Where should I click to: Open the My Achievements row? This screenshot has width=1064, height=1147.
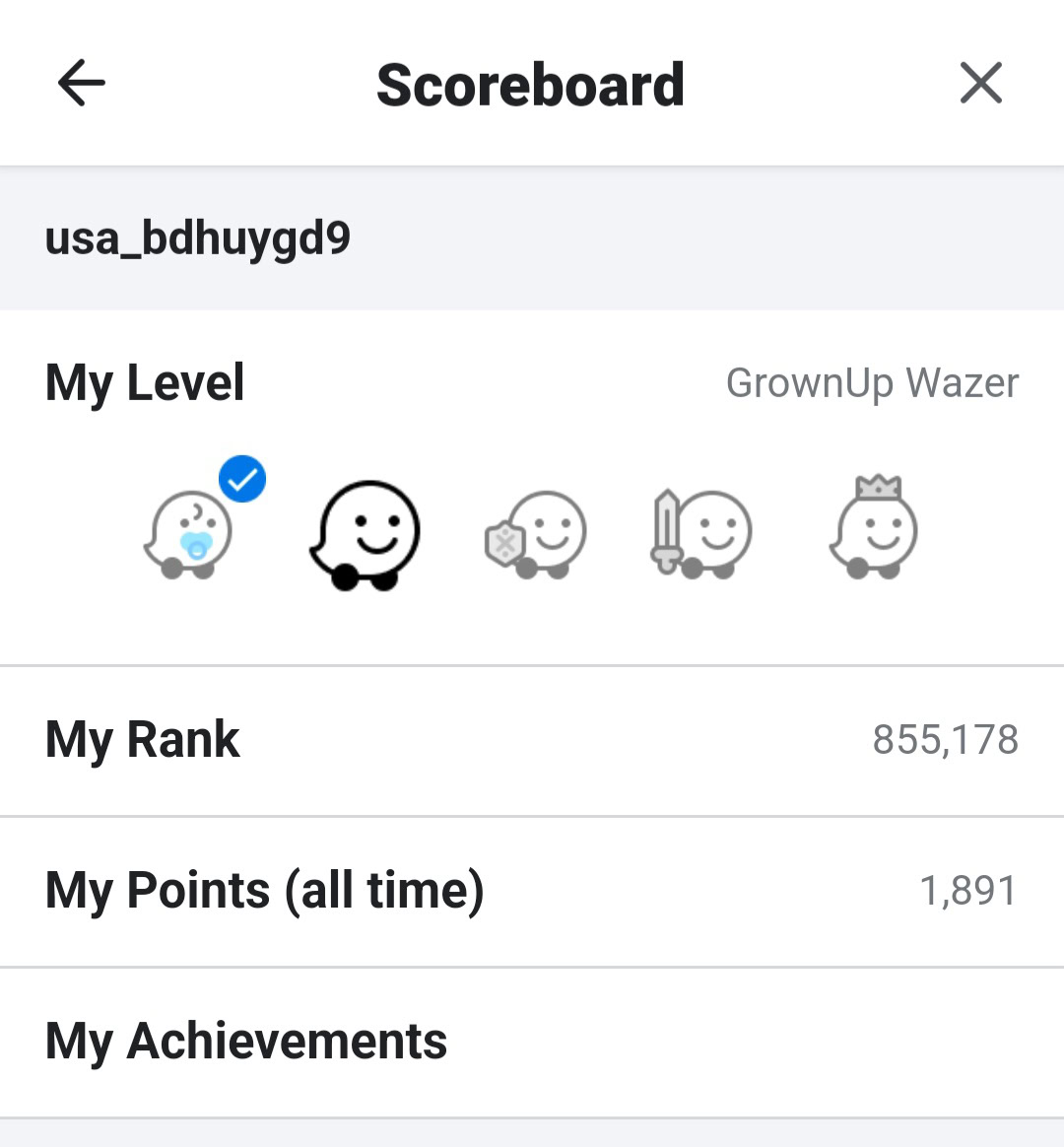(x=532, y=1042)
